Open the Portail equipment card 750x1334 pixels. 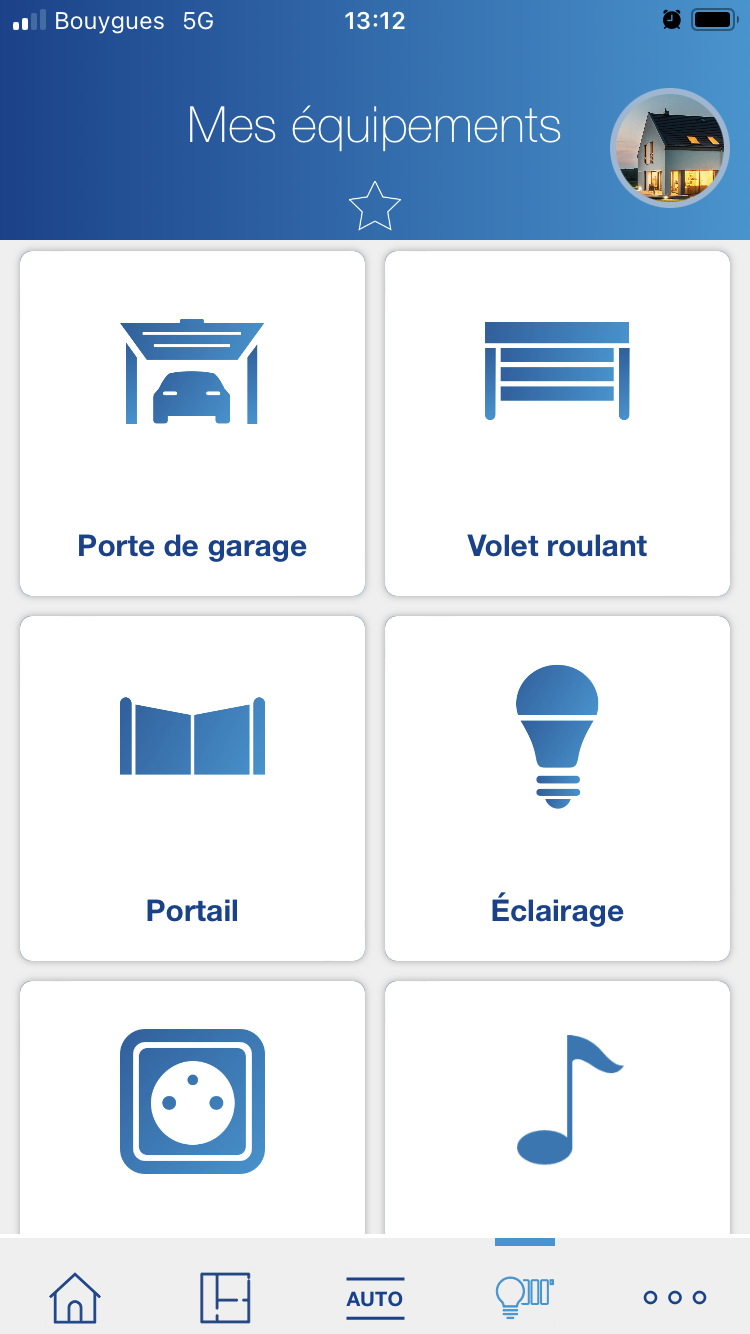coord(192,788)
